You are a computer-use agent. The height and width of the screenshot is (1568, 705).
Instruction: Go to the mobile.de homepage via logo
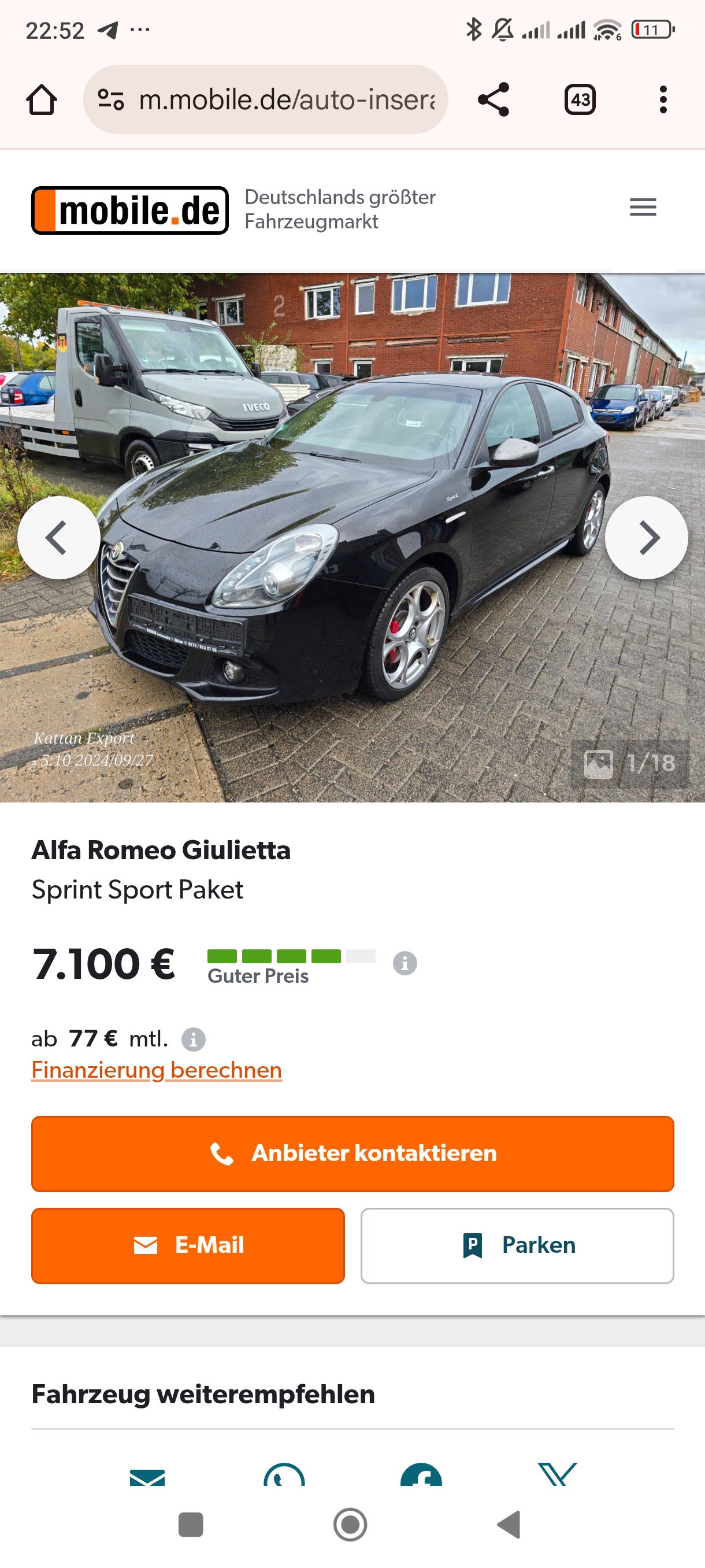click(130, 210)
